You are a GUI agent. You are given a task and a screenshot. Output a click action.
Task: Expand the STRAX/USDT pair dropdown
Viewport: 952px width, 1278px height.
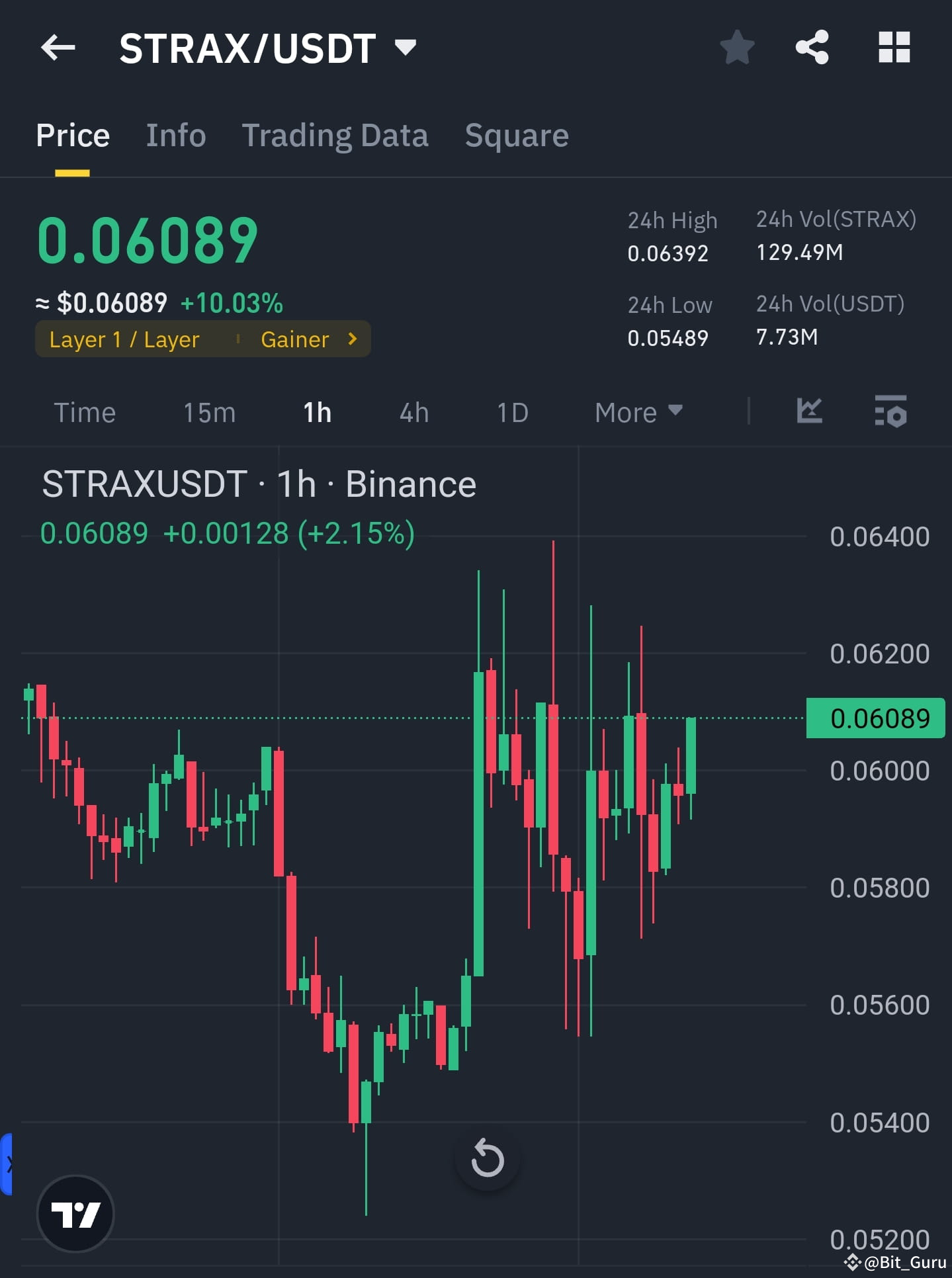(x=406, y=46)
